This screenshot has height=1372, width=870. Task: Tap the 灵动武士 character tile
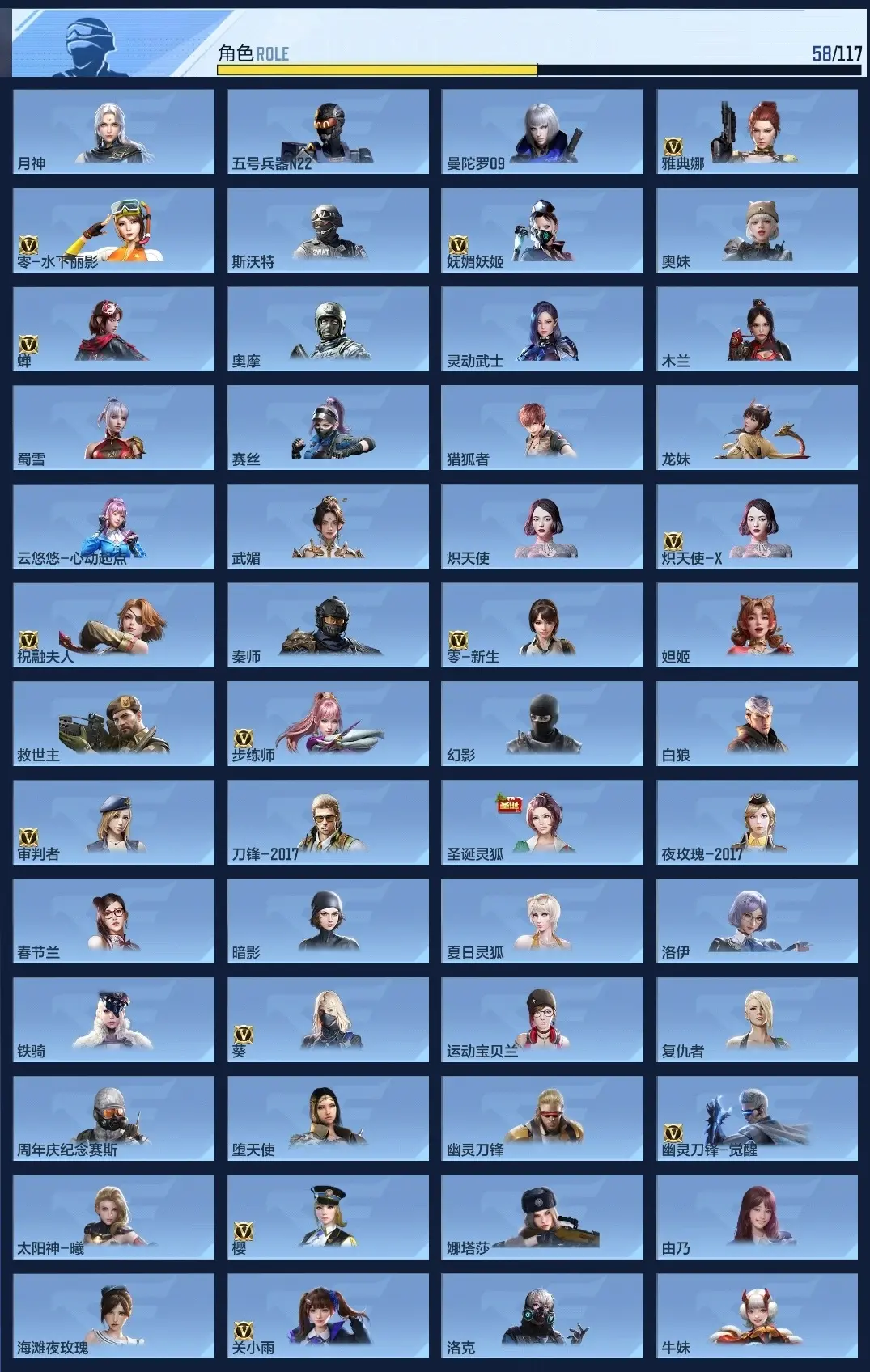click(x=542, y=328)
